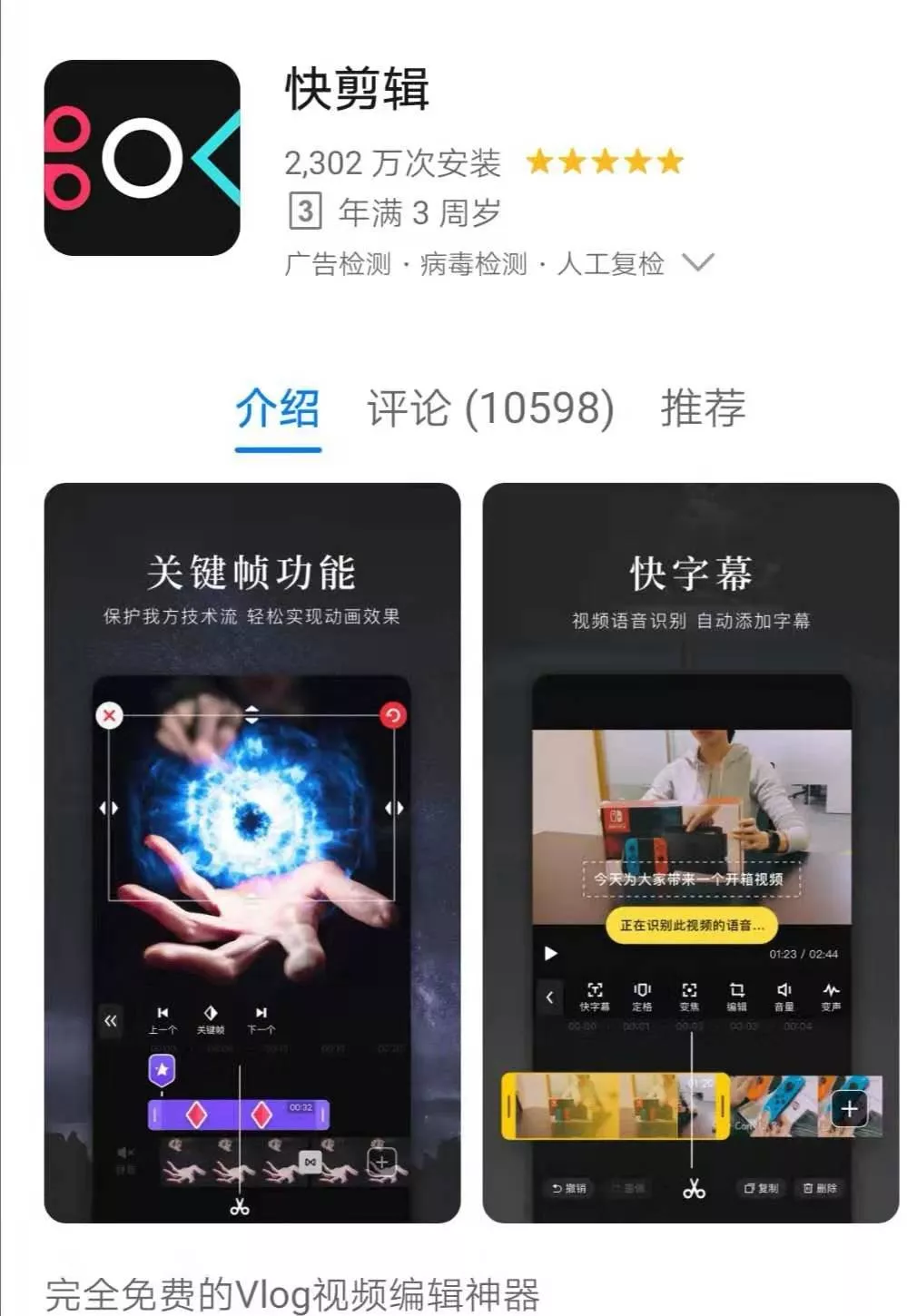Select the 变声 voice-change tool
The height and width of the screenshot is (1316, 907).
[831, 996]
